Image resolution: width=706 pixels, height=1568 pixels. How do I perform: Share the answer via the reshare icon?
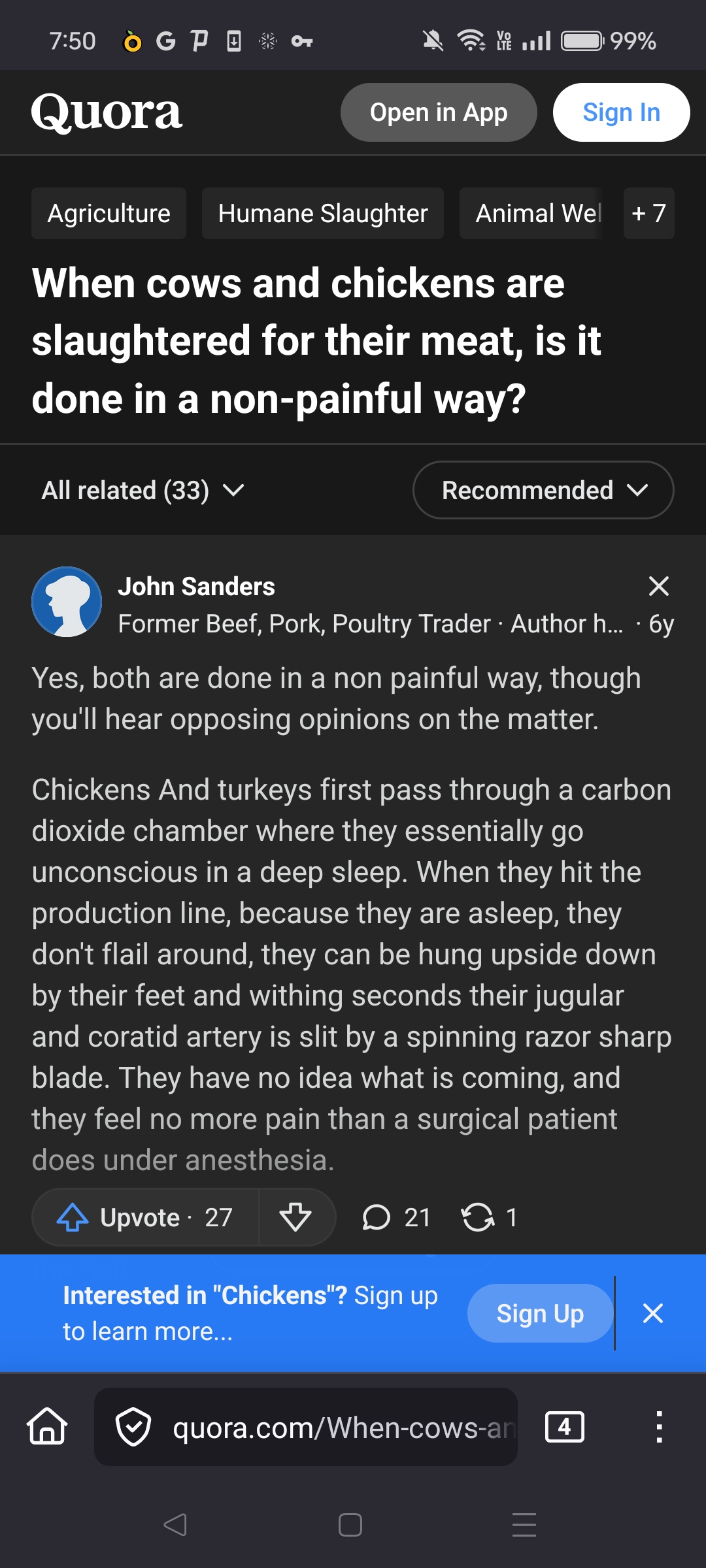point(489,1217)
